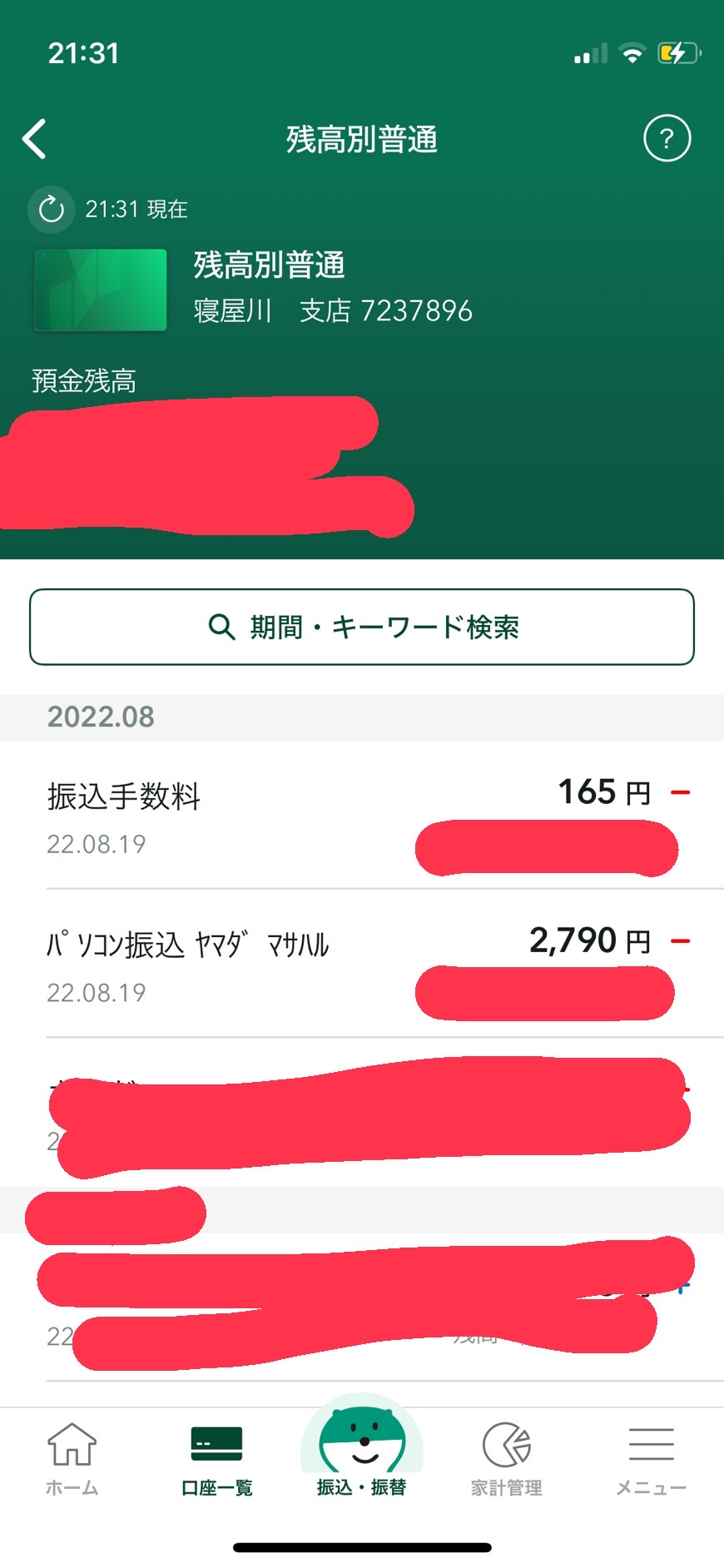Open the help question mark icon
724x1568 pixels.
point(667,138)
